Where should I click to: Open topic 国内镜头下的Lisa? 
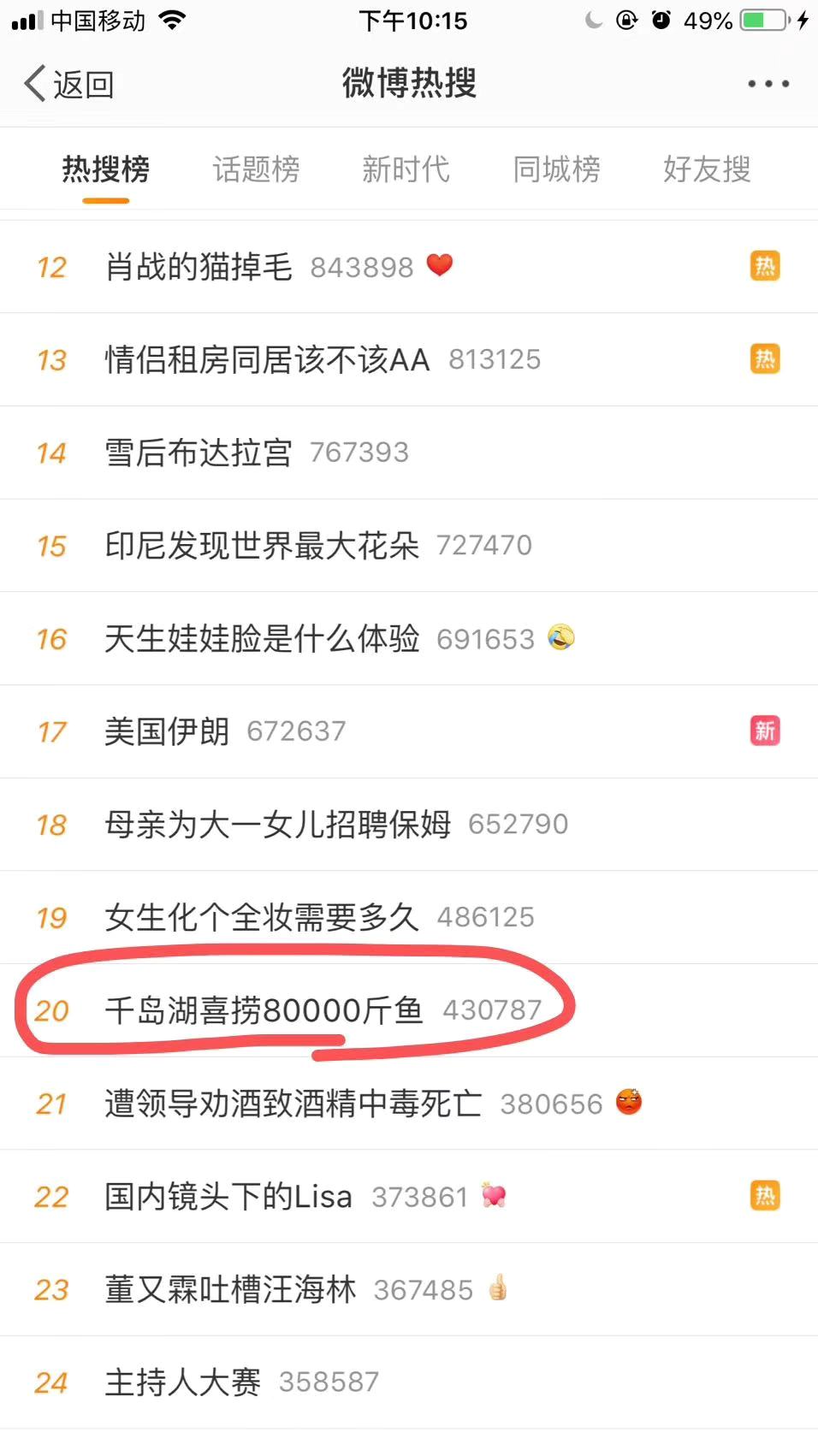tap(409, 1196)
